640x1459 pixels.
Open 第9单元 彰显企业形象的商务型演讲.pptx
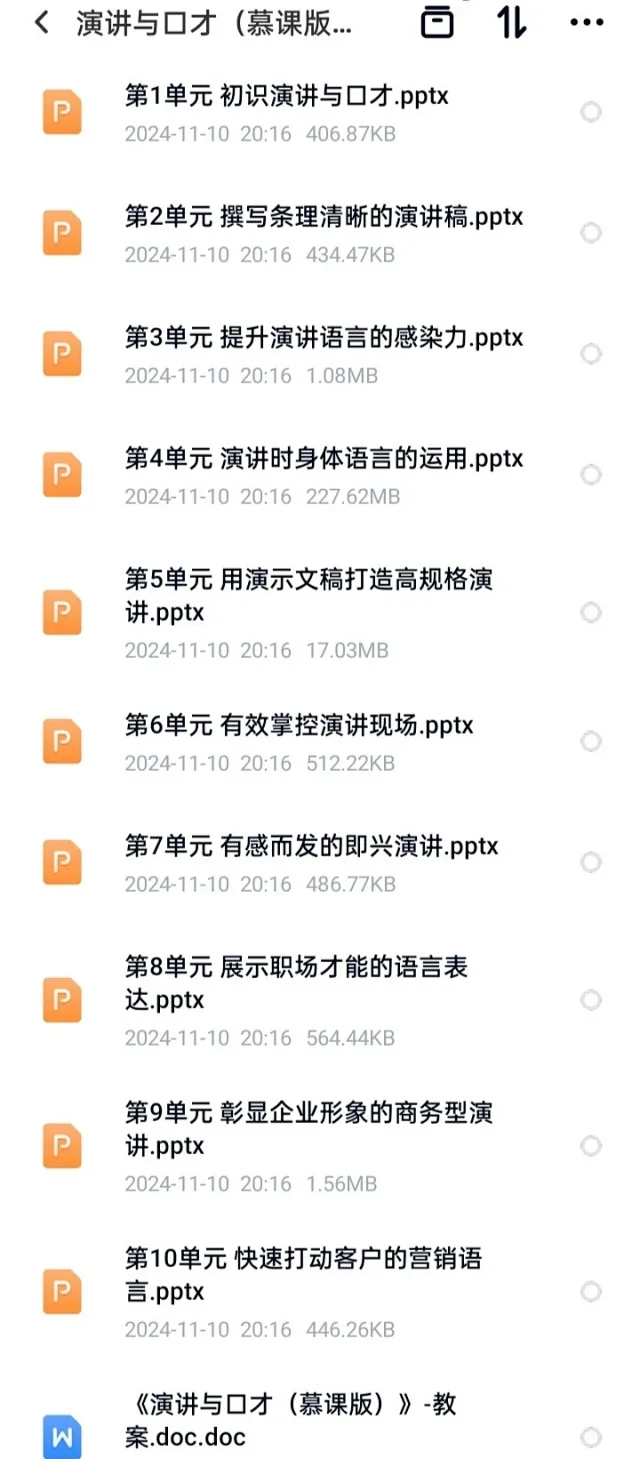coord(320,1145)
